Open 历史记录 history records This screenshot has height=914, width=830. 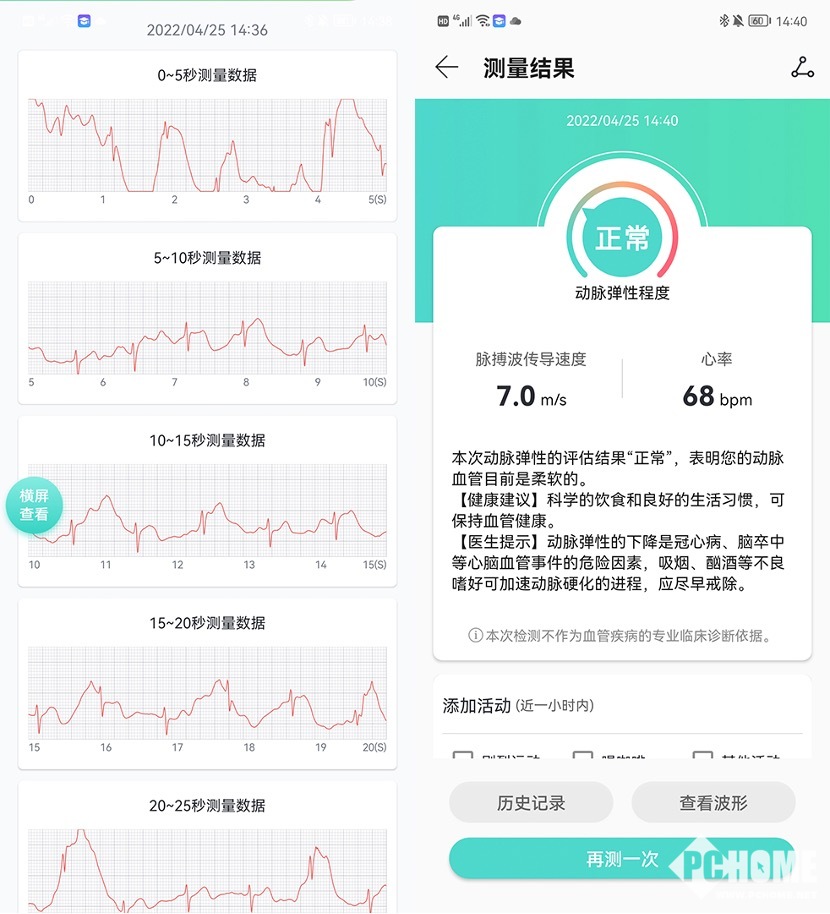point(531,802)
